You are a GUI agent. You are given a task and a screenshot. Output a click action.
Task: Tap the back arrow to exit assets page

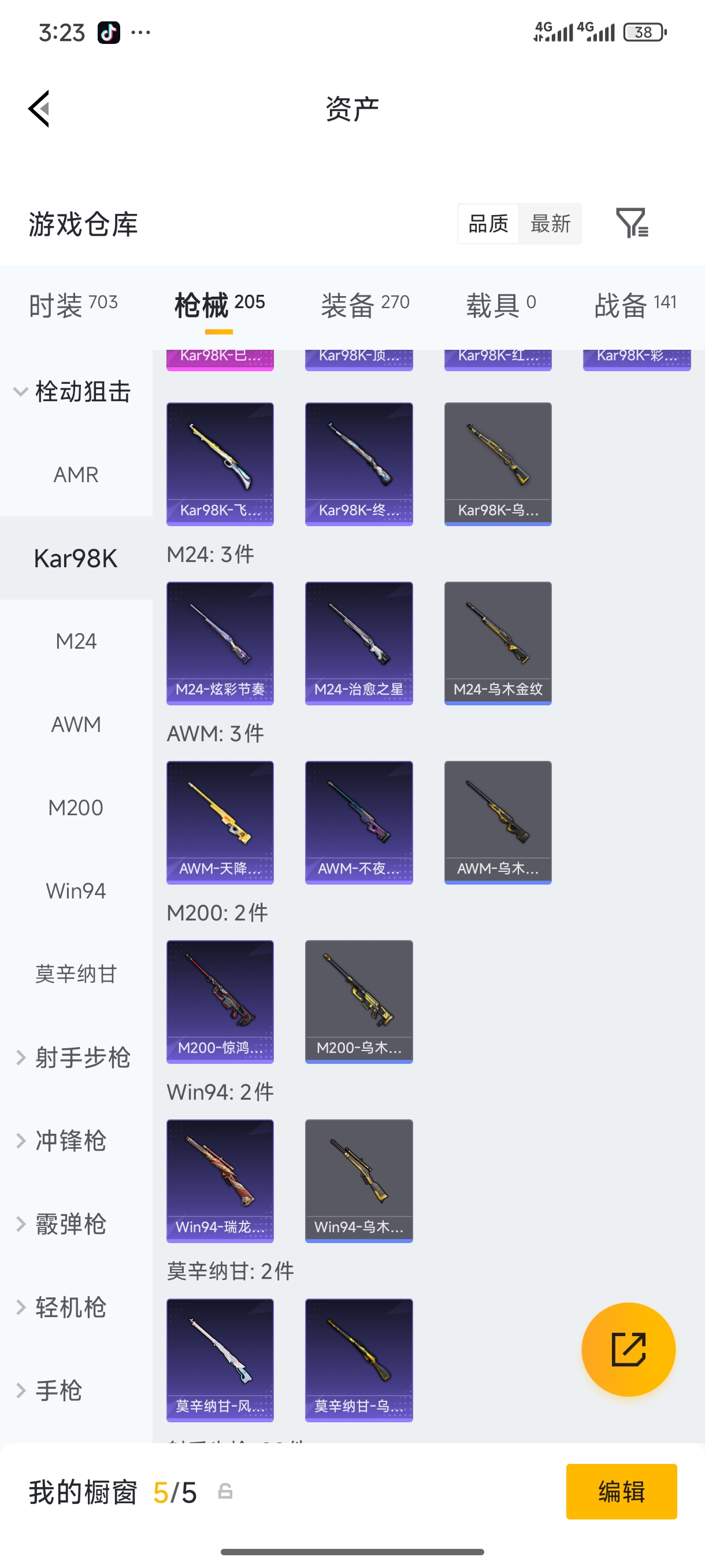coord(39,108)
